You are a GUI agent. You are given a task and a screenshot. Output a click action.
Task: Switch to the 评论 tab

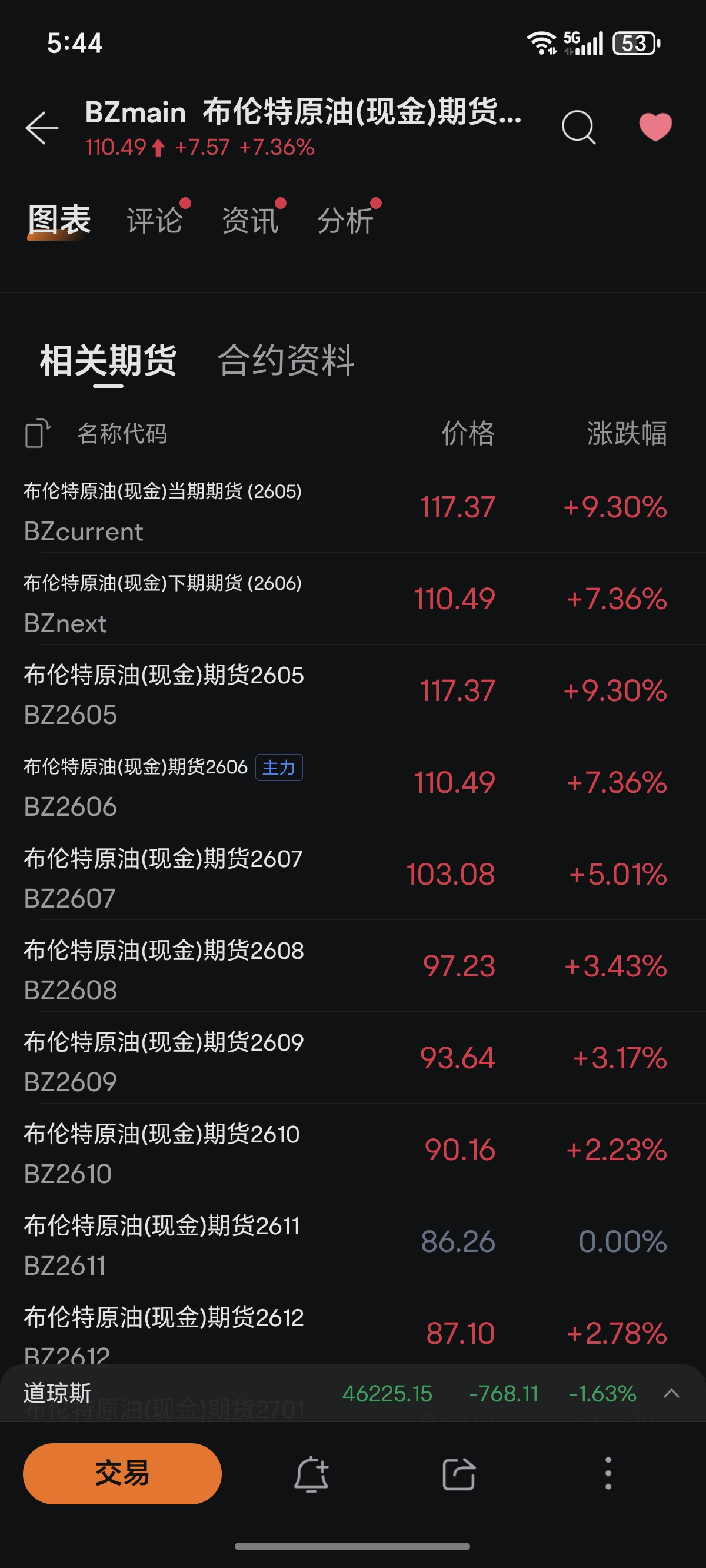click(155, 220)
